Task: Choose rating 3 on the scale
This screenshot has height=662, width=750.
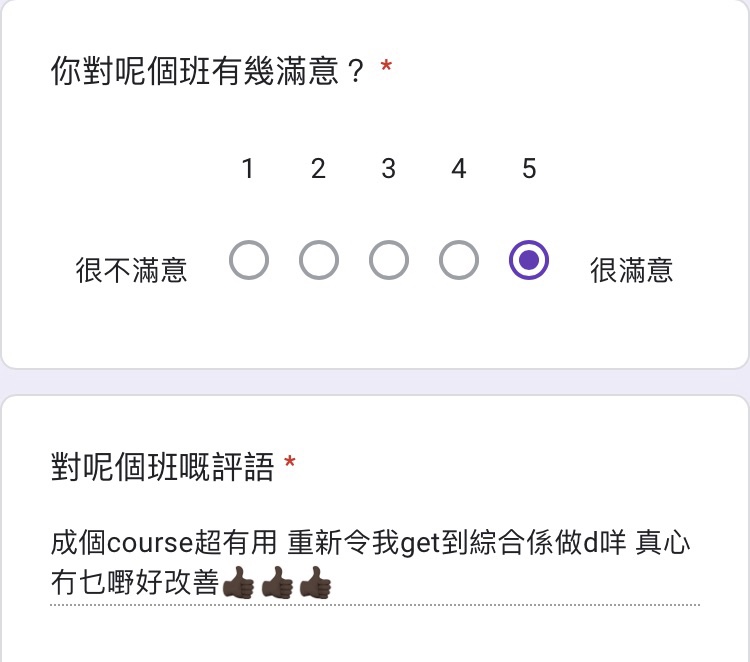Action: (389, 262)
